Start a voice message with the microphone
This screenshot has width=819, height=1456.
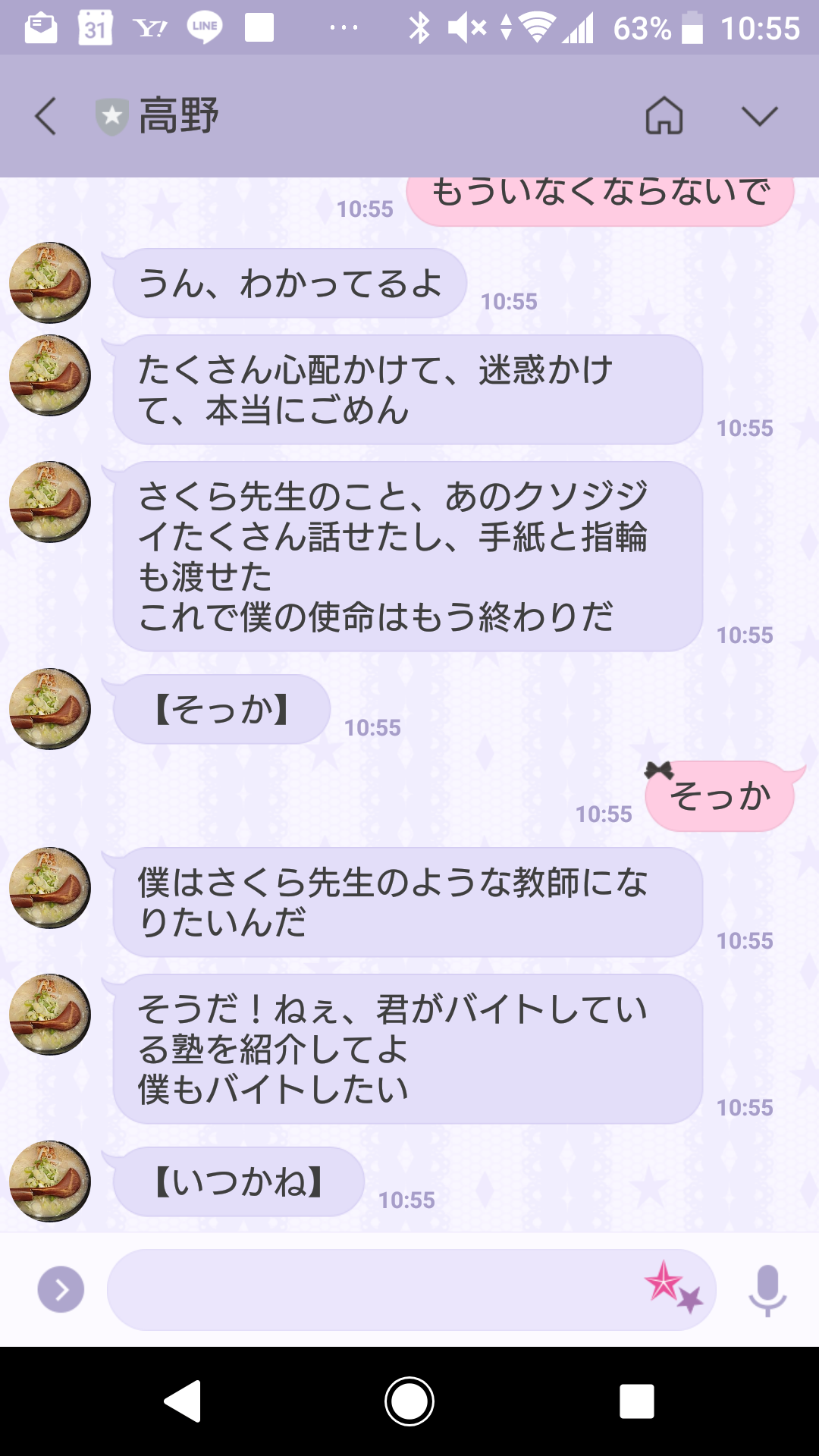click(x=767, y=1289)
